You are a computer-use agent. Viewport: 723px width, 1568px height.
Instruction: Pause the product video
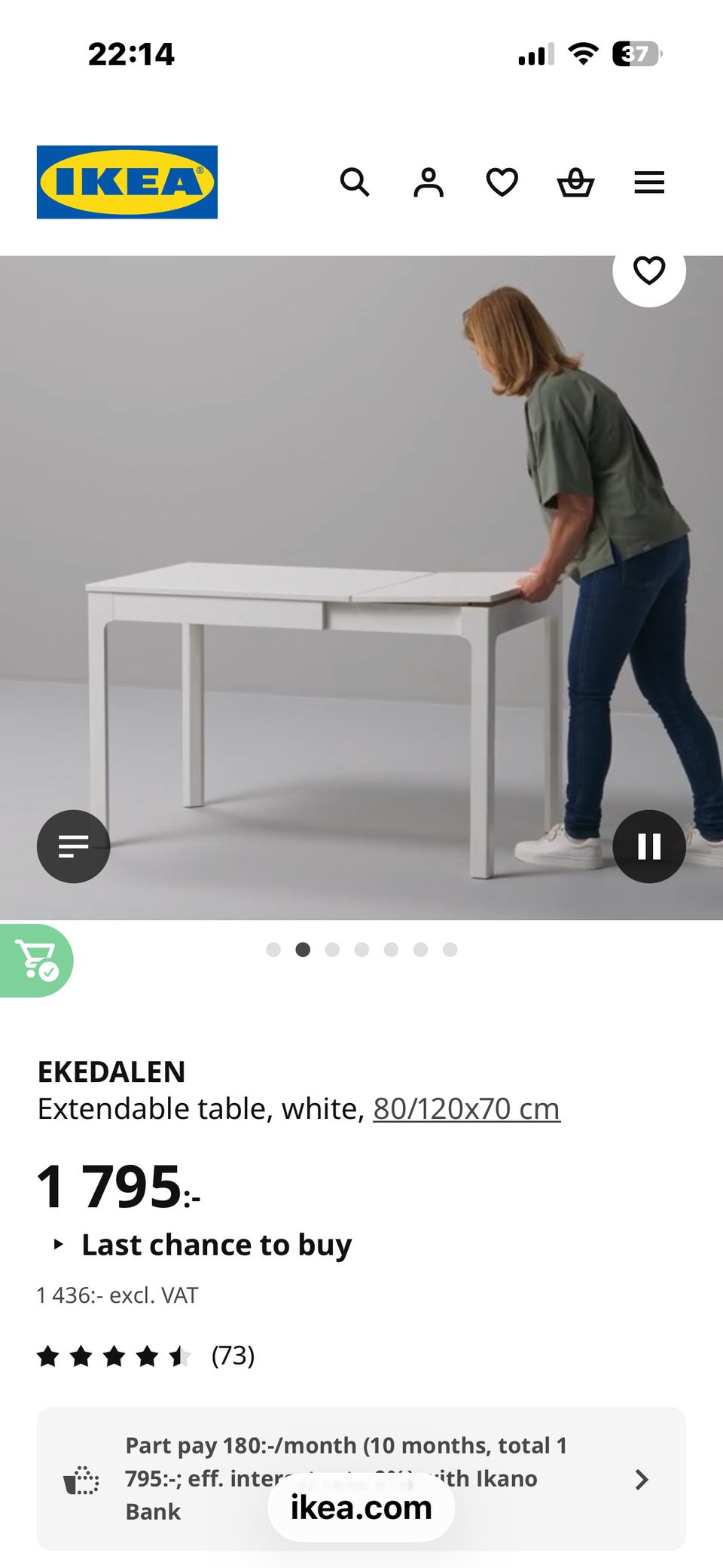click(649, 845)
